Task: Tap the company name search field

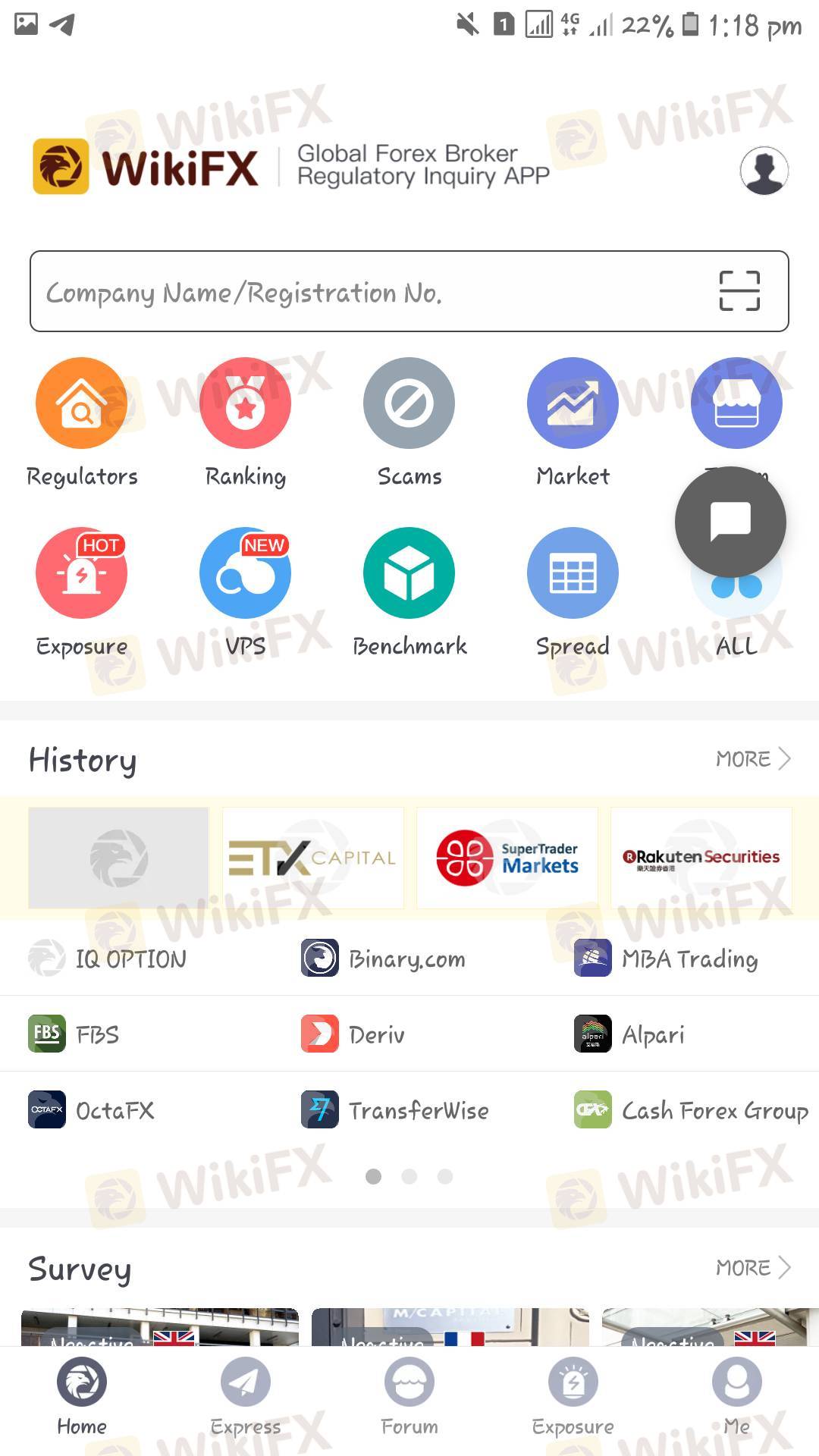Action: tap(364, 292)
